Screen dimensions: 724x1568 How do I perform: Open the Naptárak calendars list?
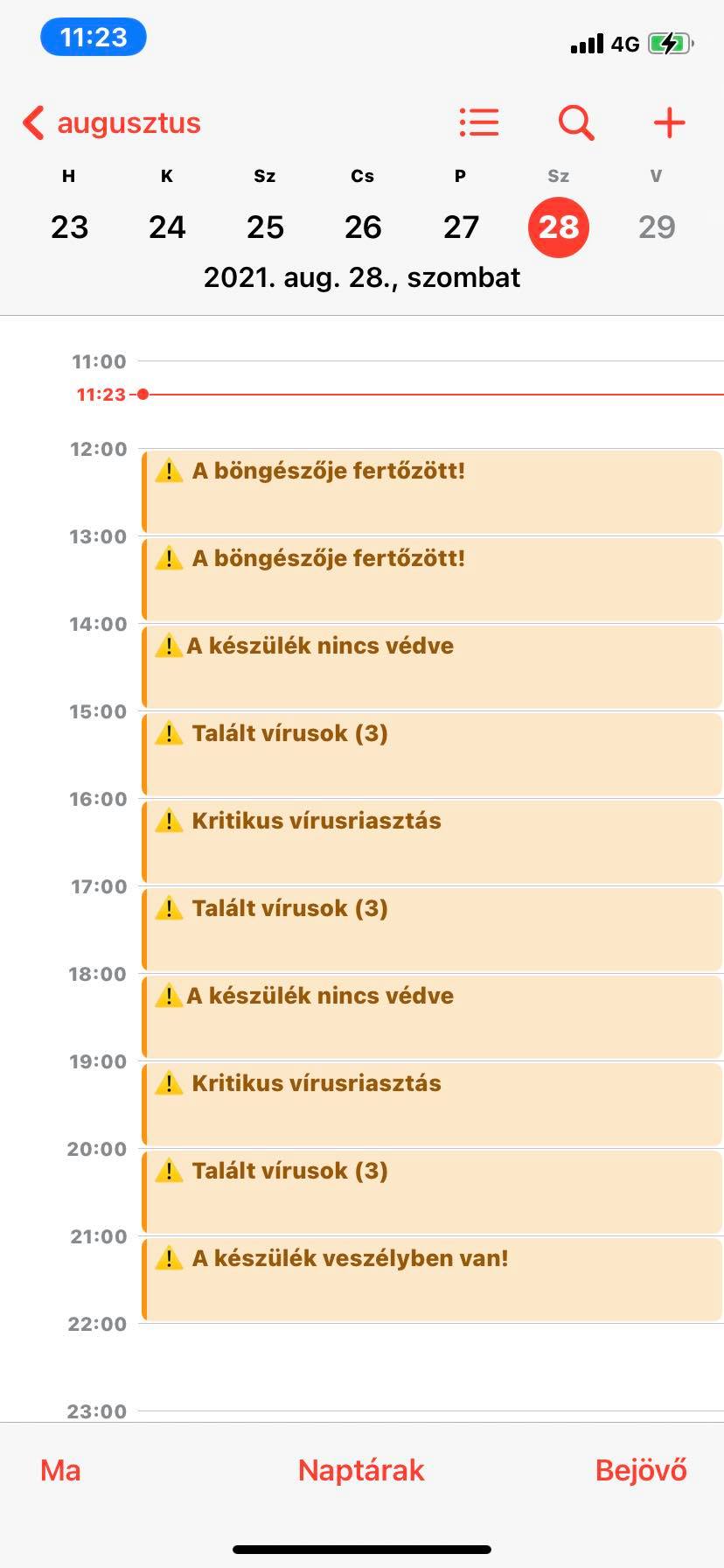click(361, 1470)
